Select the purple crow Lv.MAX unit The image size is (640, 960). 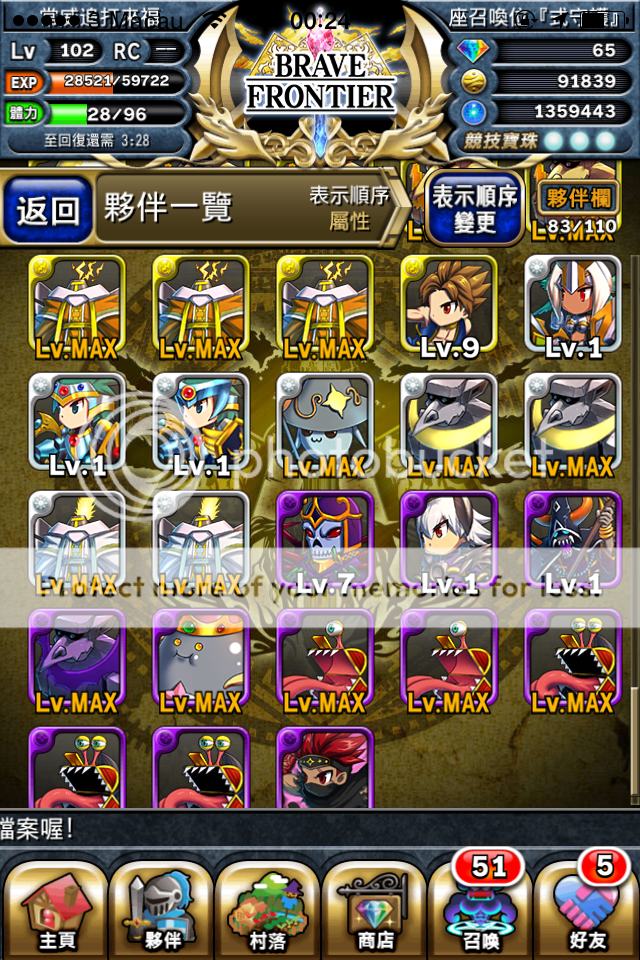pyautogui.click(x=76, y=660)
